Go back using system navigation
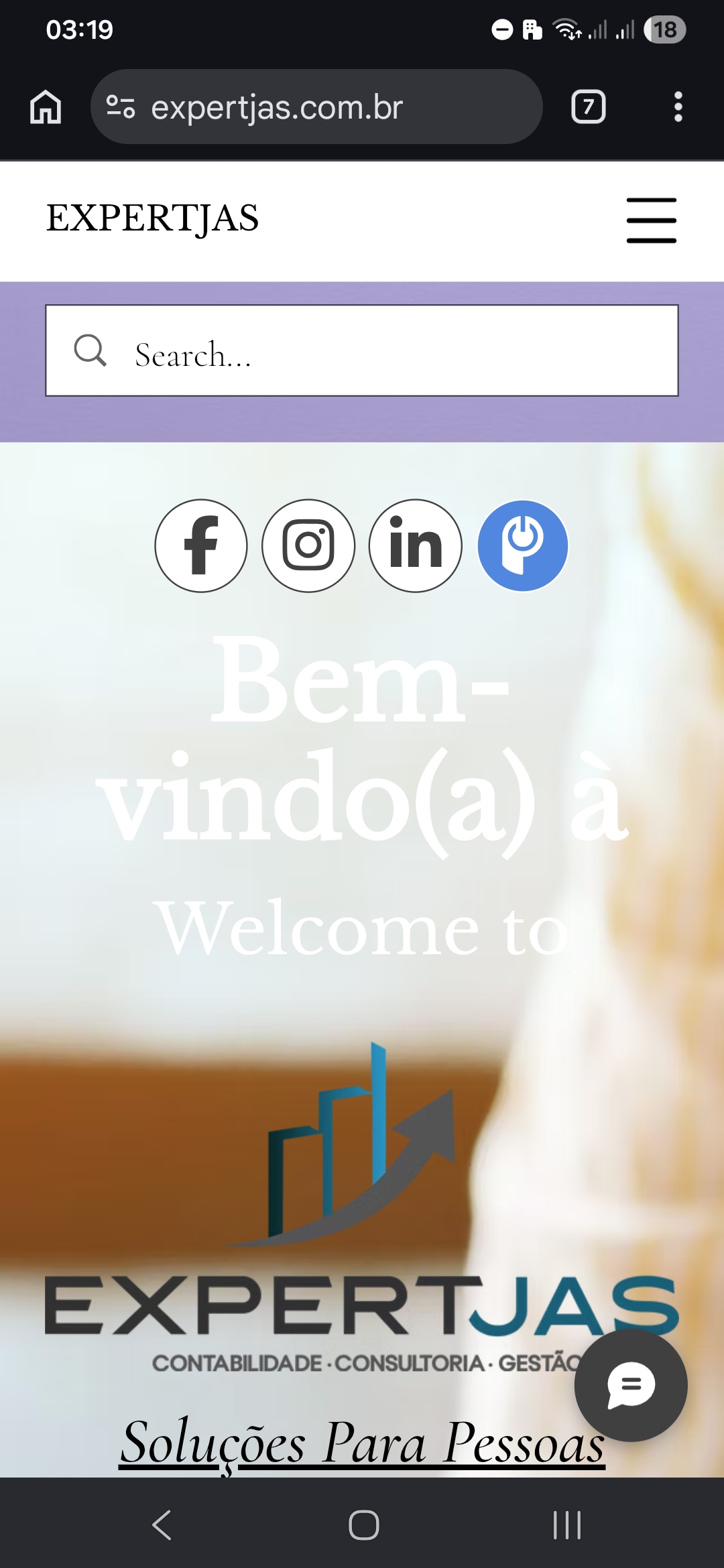The image size is (724, 1568). coord(162,1525)
